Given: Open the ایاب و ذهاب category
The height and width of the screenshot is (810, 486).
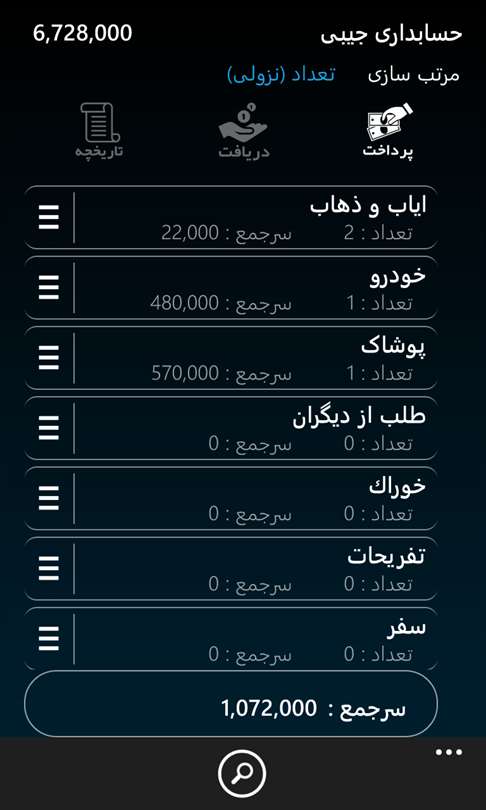Looking at the screenshot, I should (231, 217).
